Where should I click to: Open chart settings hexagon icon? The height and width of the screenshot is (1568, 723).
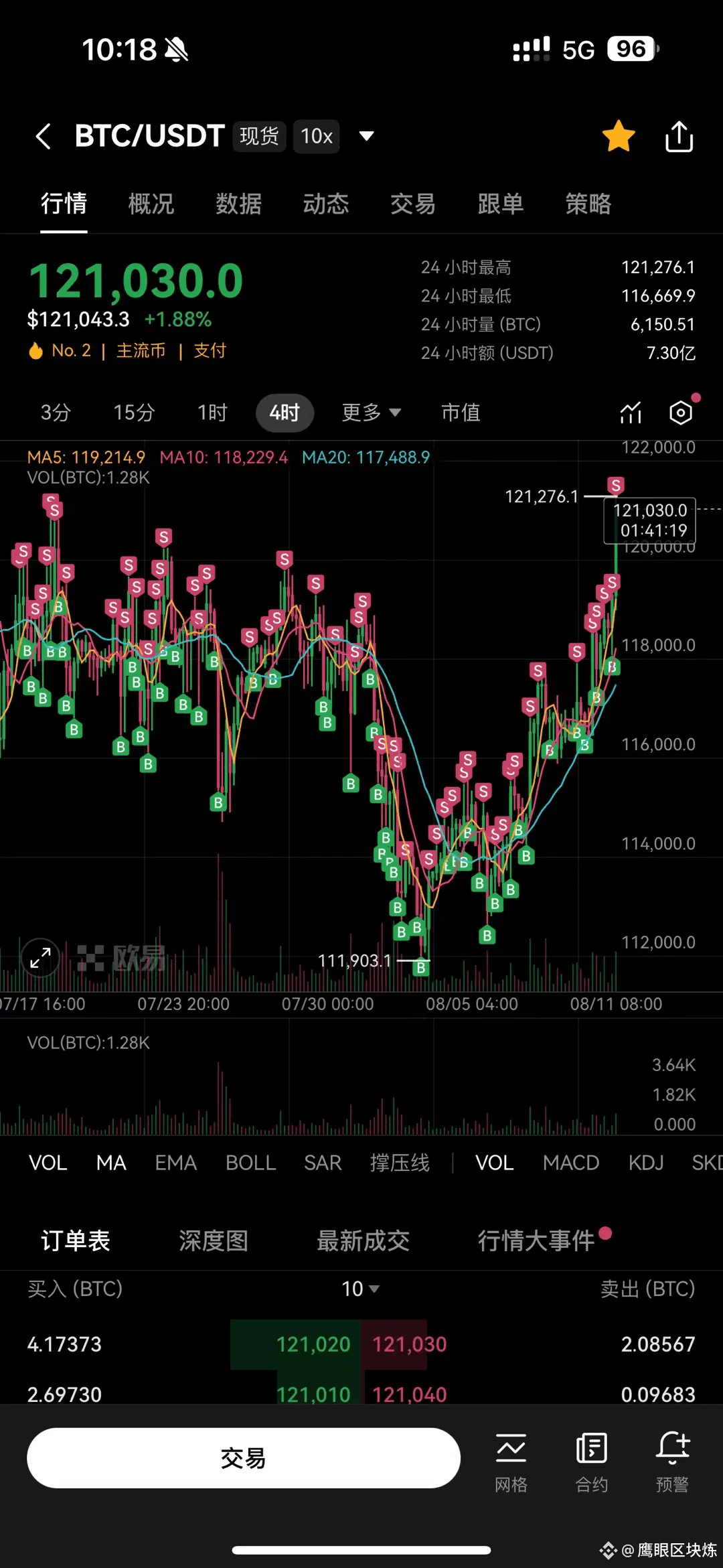coord(681,413)
